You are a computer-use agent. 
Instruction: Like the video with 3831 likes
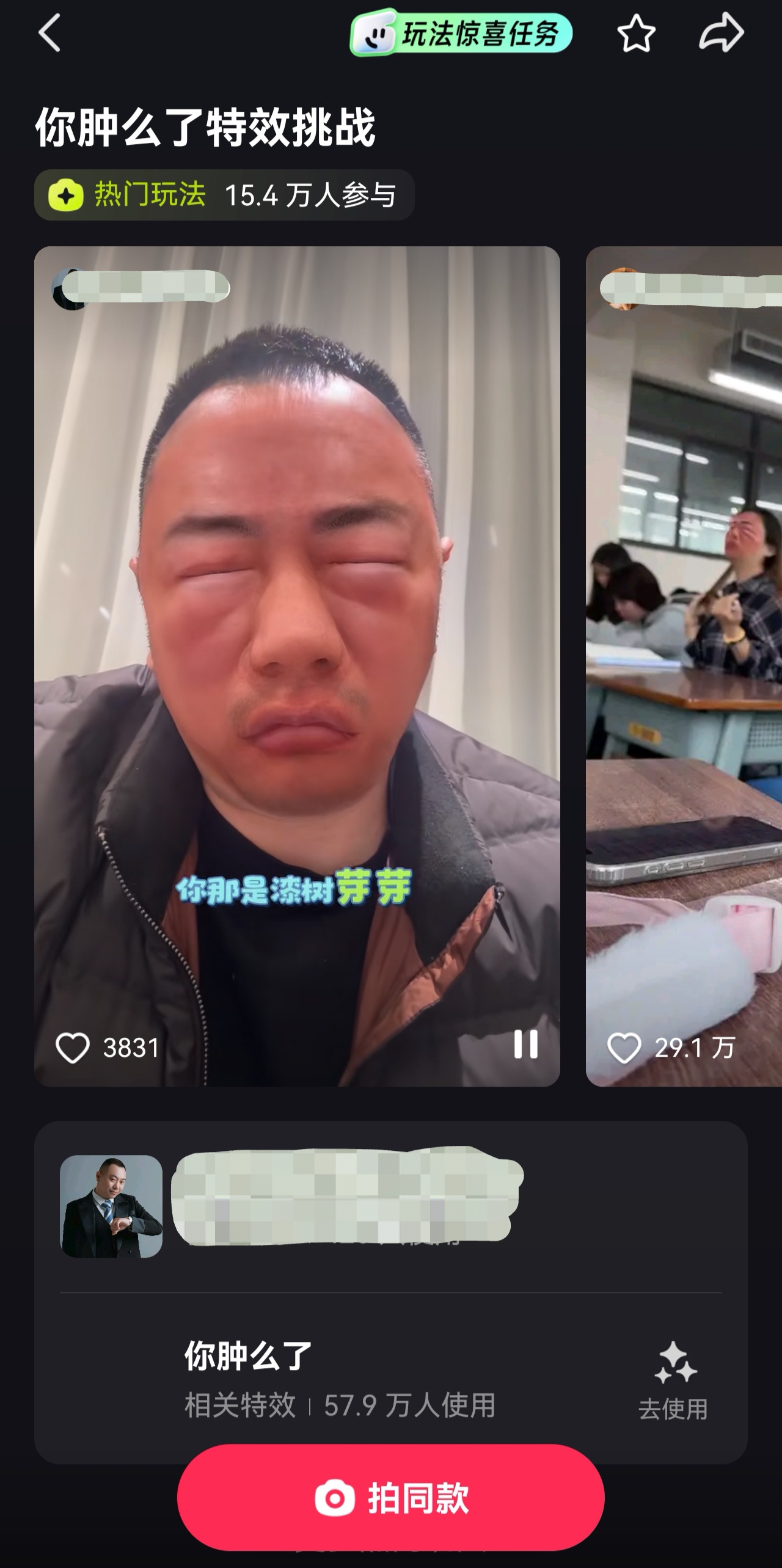pyautogui.click(x=73, y=1048)
